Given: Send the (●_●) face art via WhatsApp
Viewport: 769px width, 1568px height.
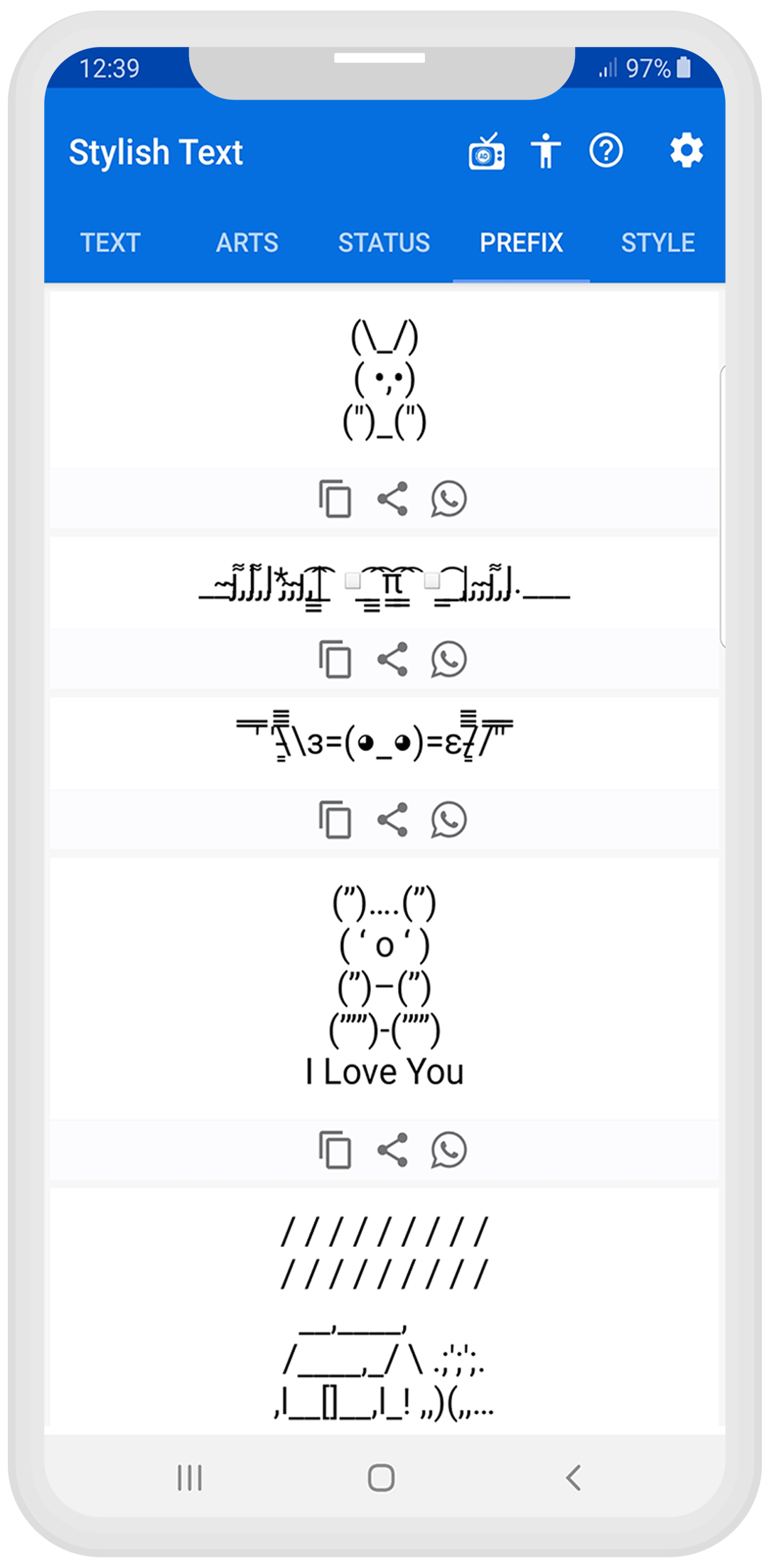Looking at the screenshot, I should [x=448, y=820].
